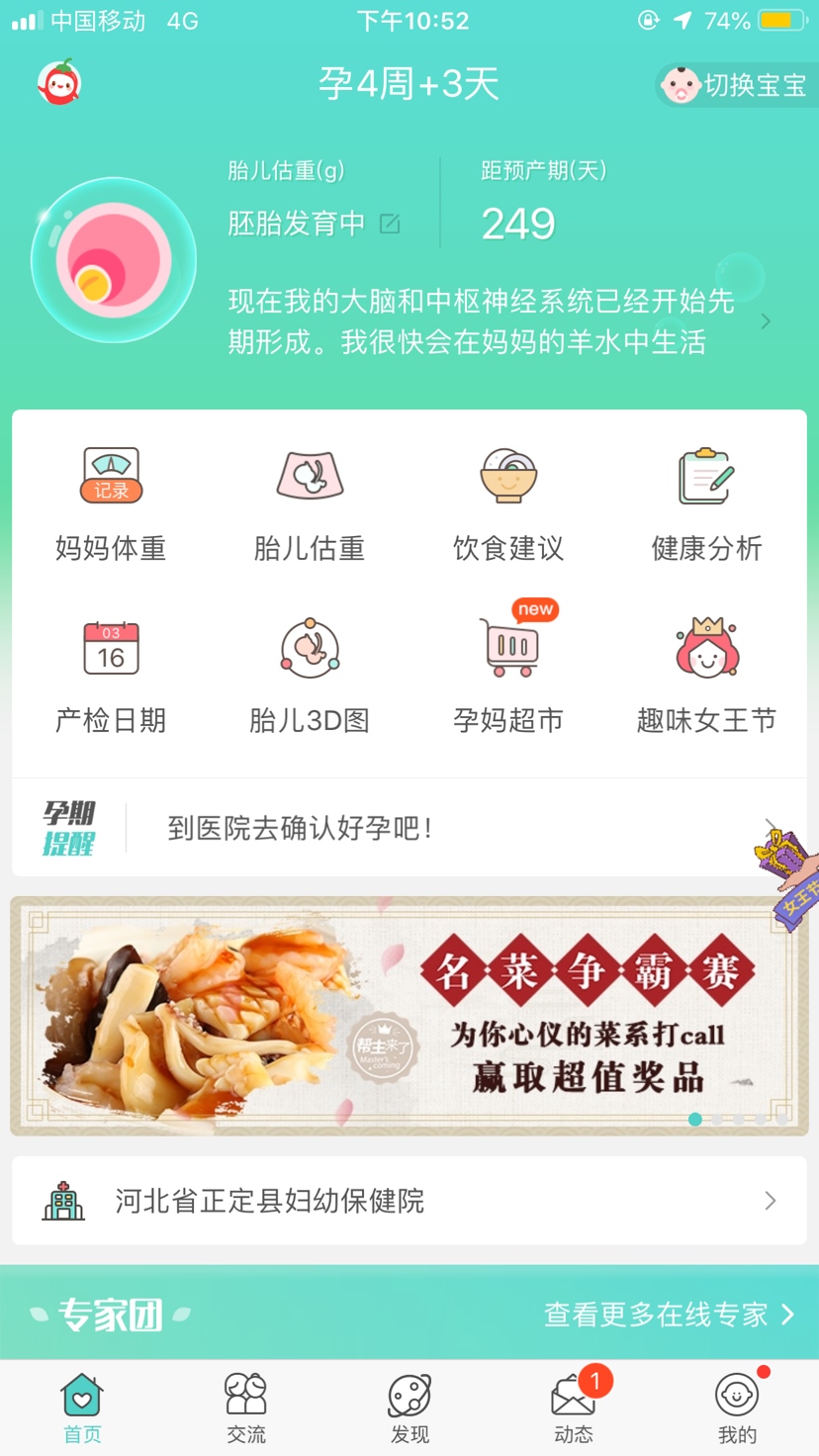This screenshot has height=1456, width=819.
Task: Switch to the 发现 tab
Action: (409, 1409)
